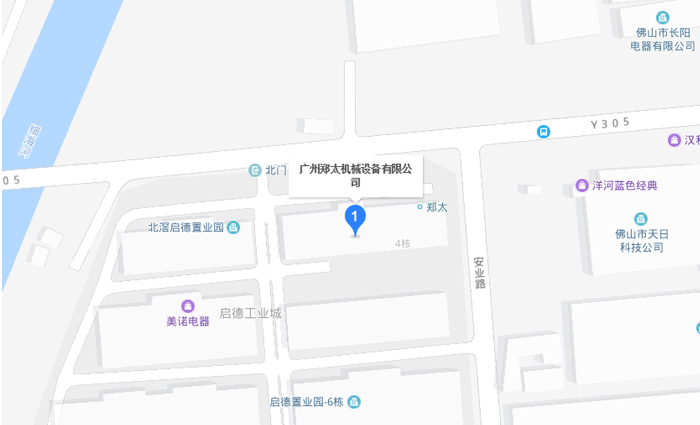Select the 佛山市天日科技公司 marker

coord(641,219)
